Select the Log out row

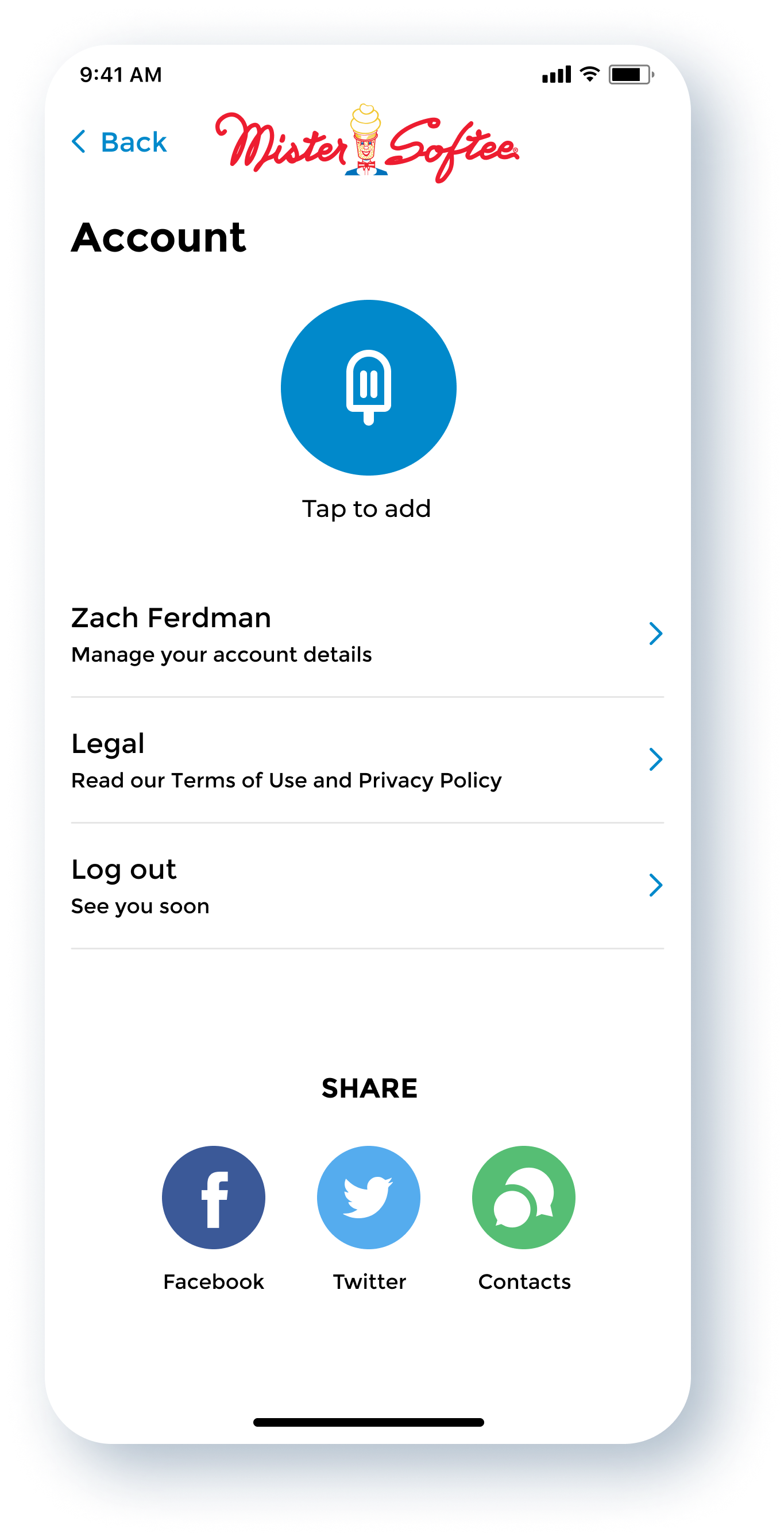coord(367,886)
